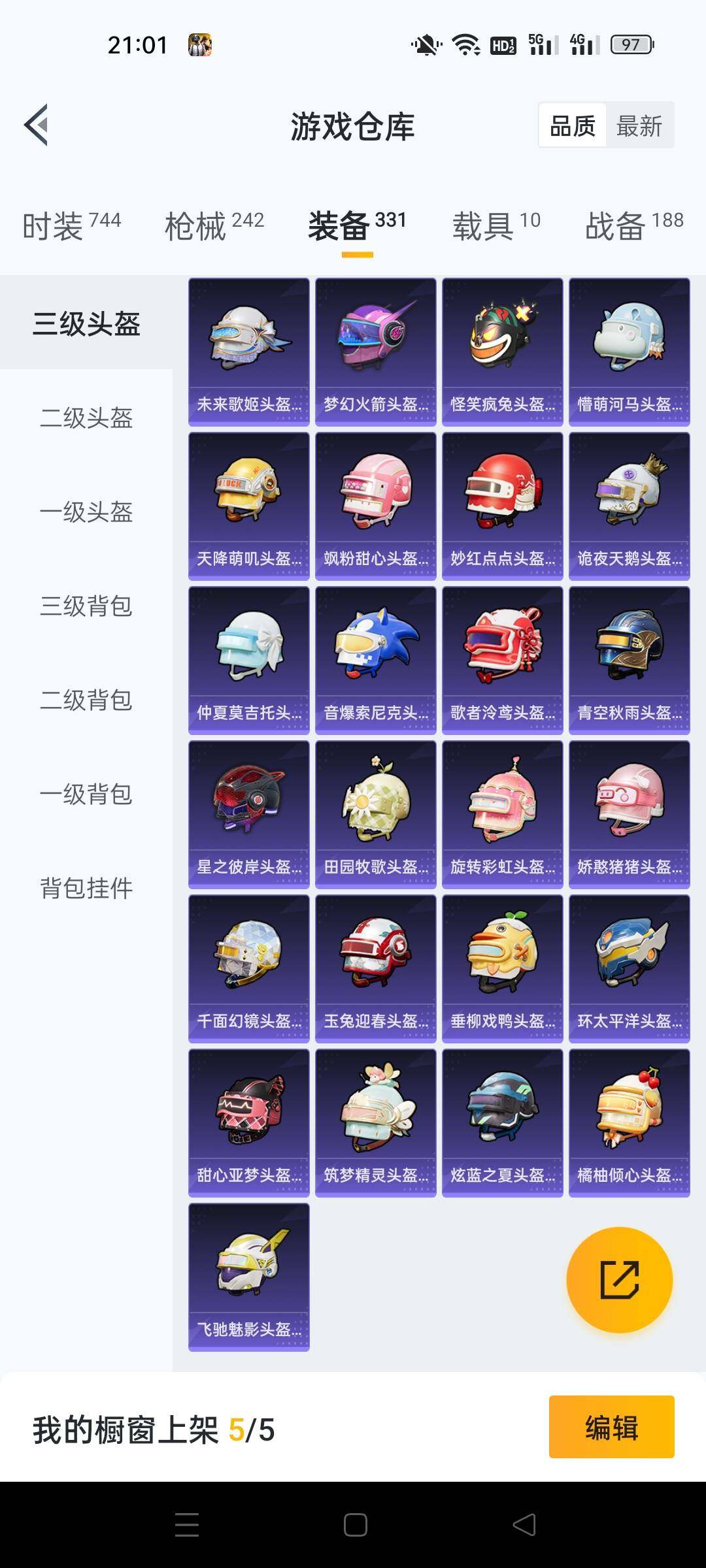Open the 未来歌姬头盔 item
706x1568 pixels.
249,352
